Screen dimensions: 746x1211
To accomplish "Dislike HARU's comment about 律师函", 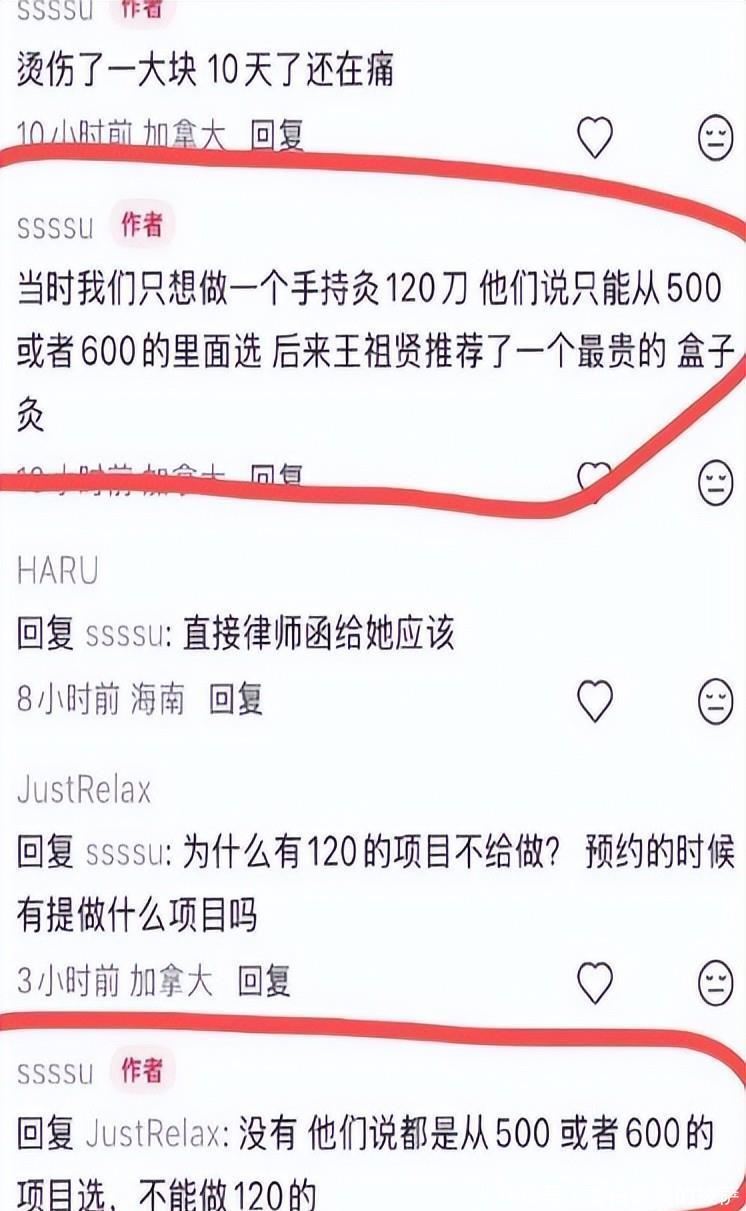I will (x=715, y=700).
